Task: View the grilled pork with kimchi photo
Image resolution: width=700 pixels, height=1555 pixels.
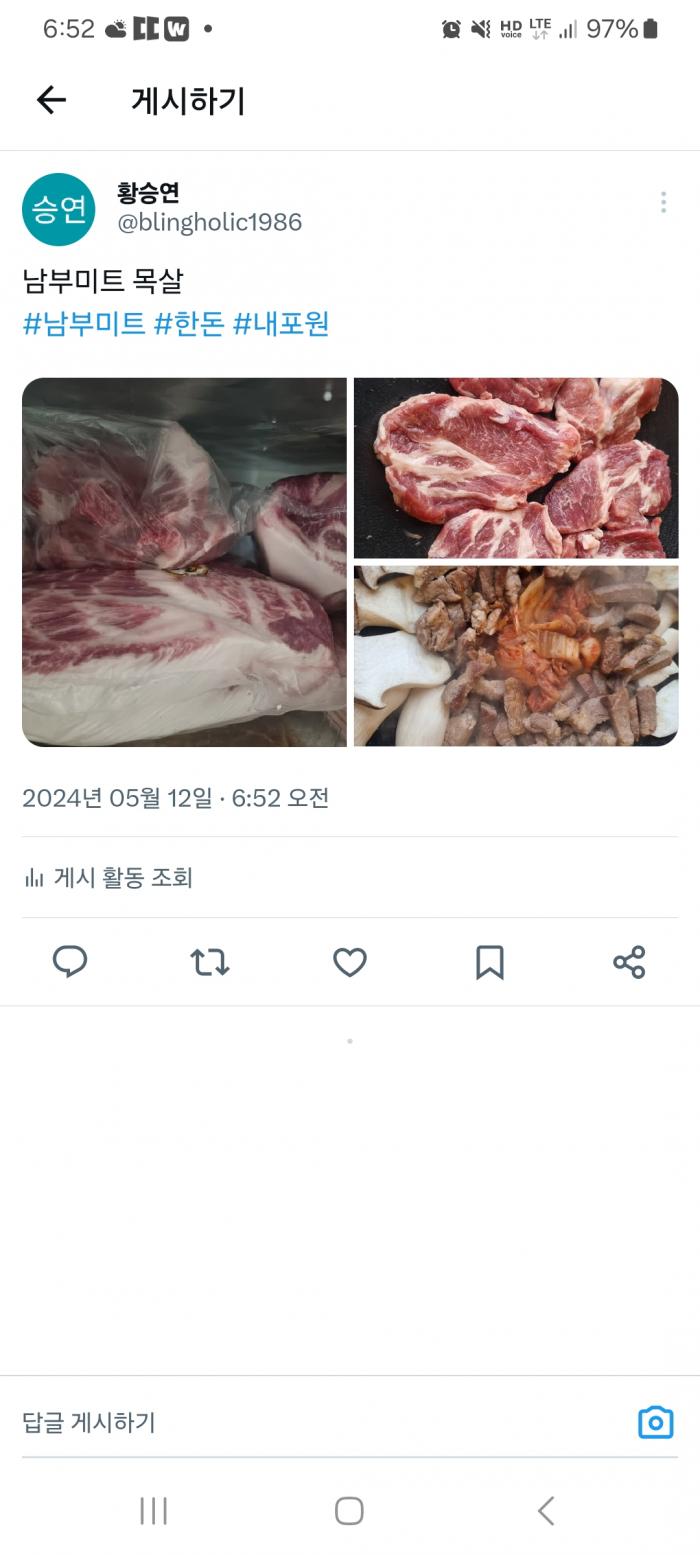Action: point(516,656)
